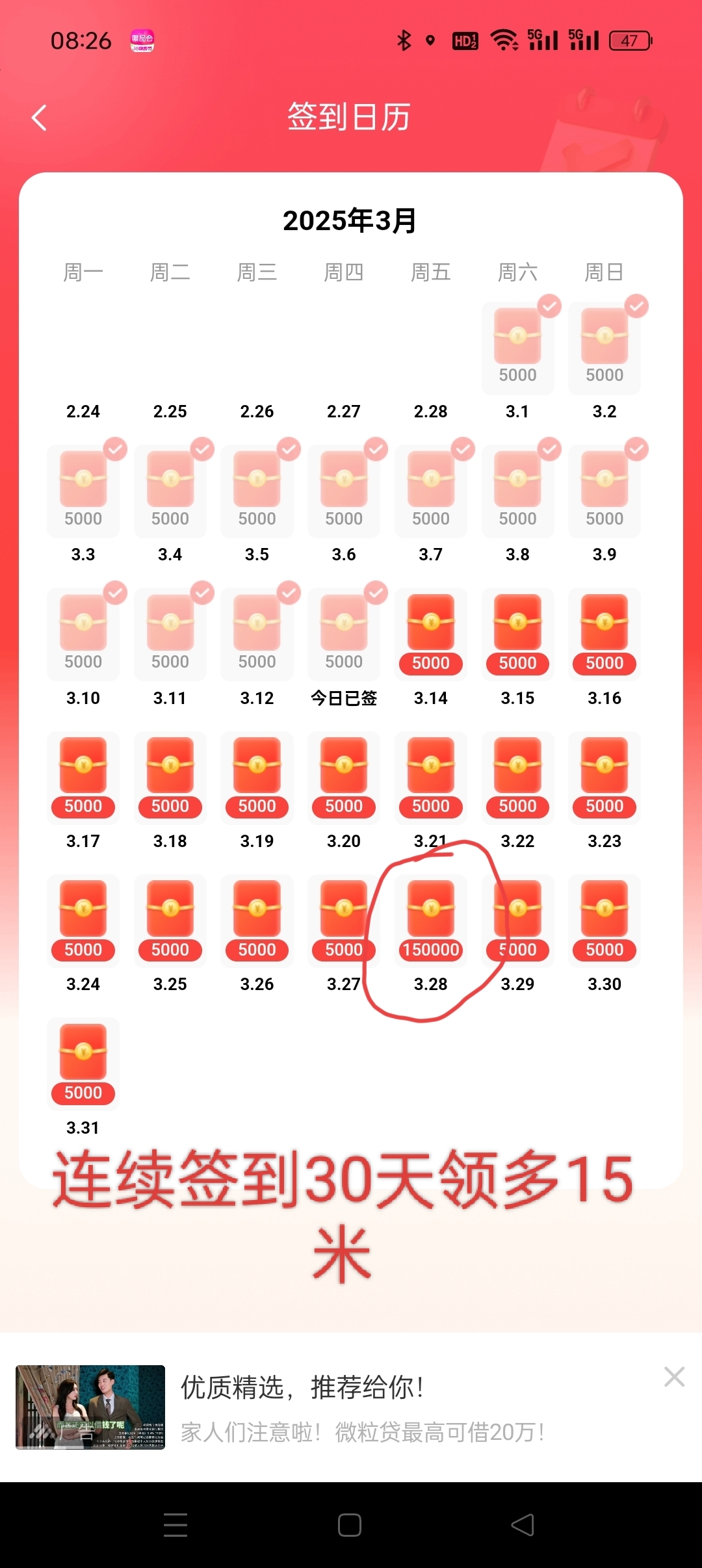Open the recent apps menu

(x=175, y=1524)
